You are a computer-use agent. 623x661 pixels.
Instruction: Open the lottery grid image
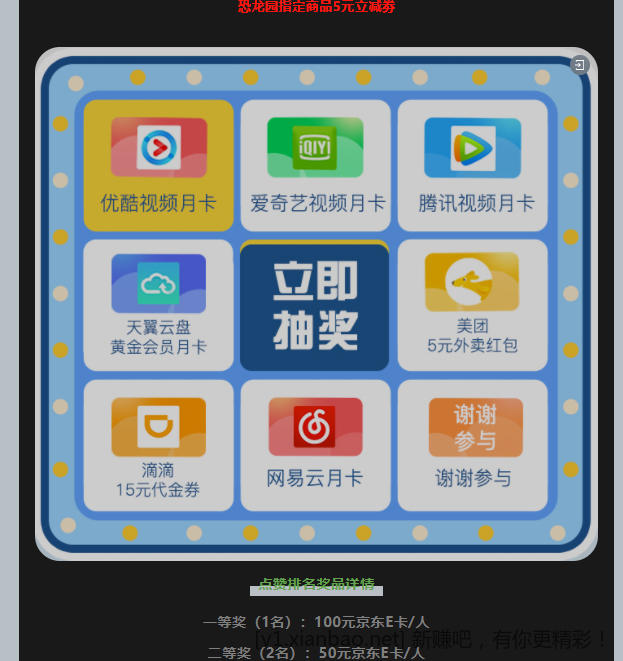click(x=315, y=304)
